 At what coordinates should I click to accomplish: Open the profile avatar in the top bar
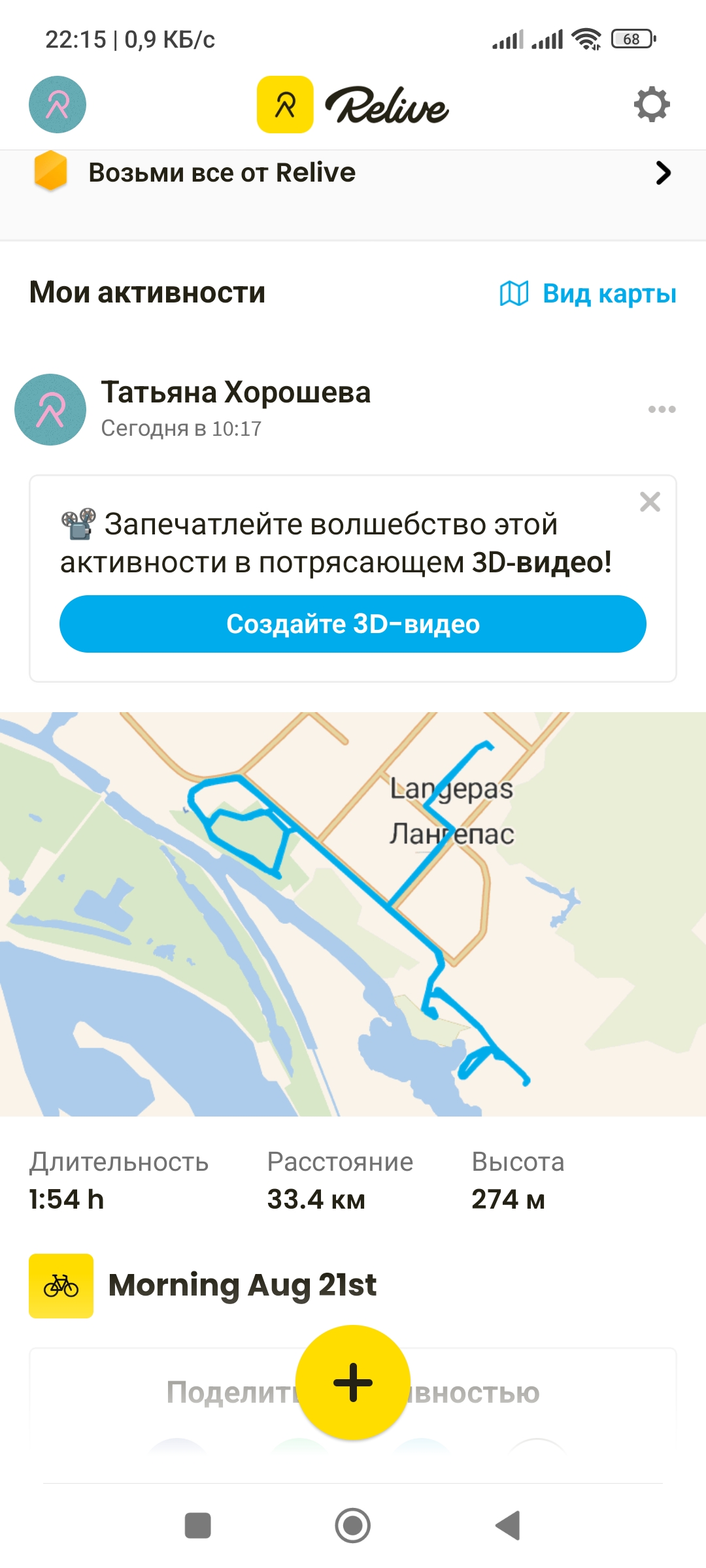(58, 105)
